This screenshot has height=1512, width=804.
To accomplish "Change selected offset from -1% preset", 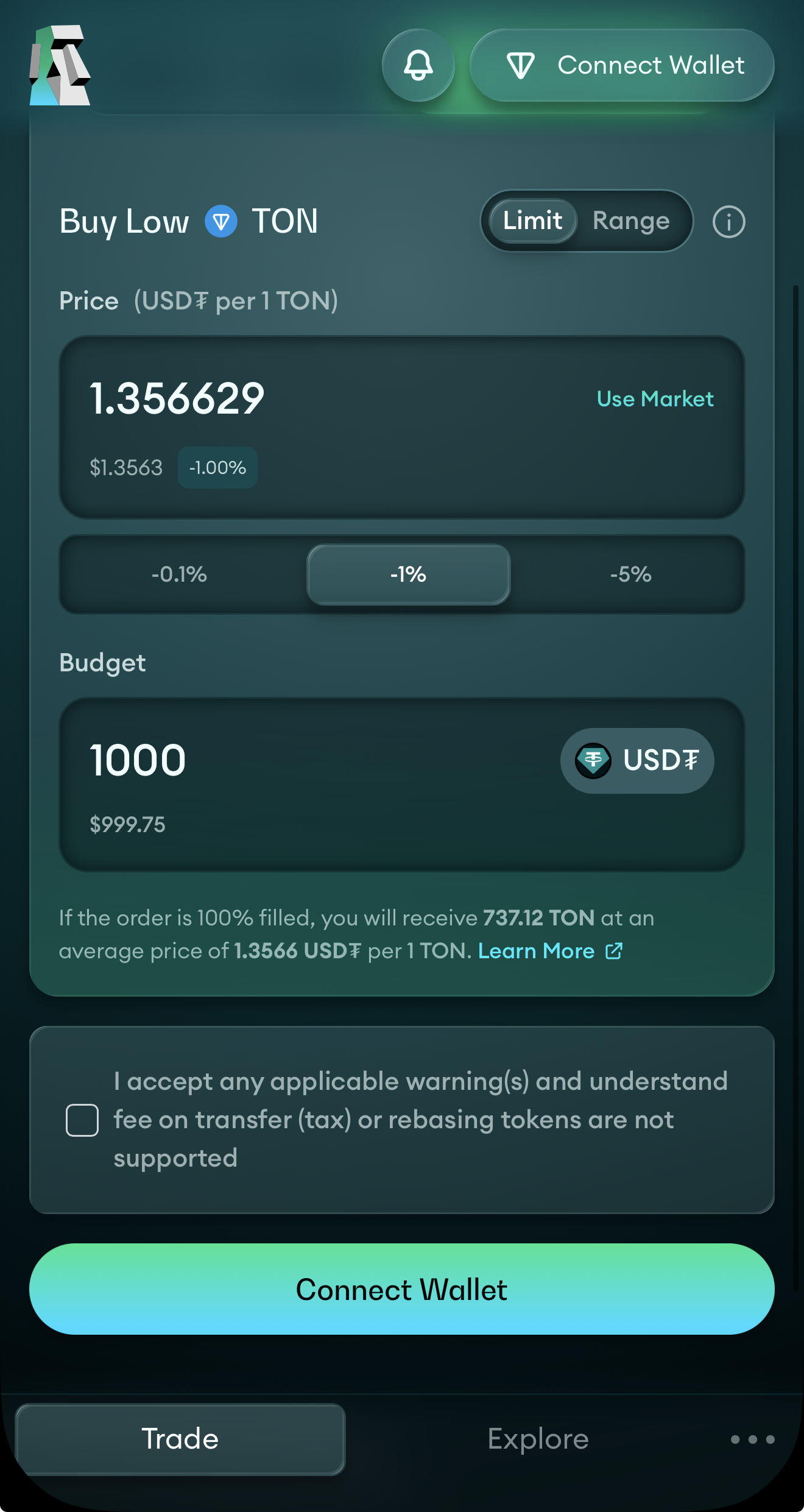I will [408, 573].
